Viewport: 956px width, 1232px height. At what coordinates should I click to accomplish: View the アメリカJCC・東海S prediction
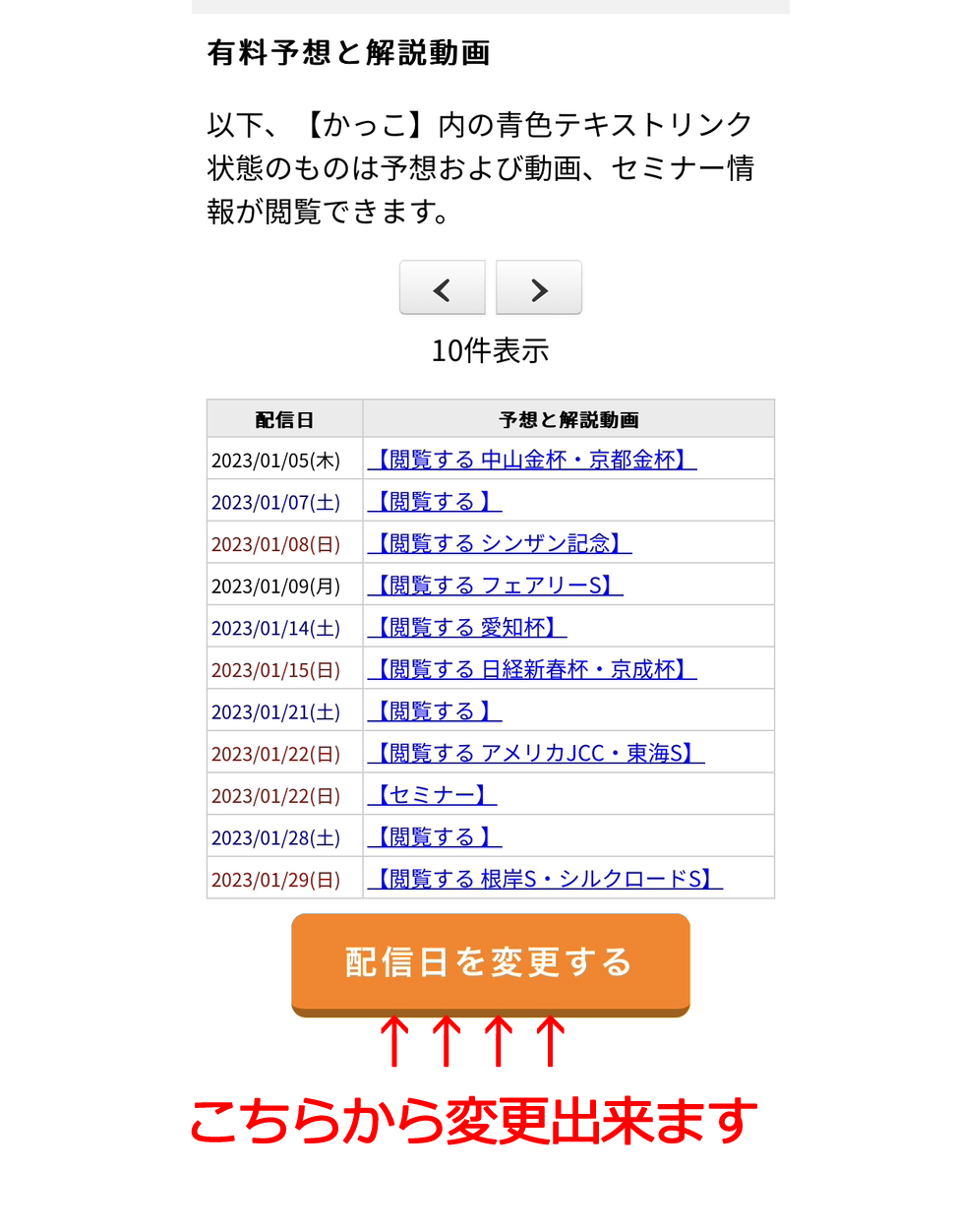tap(536, 753)
